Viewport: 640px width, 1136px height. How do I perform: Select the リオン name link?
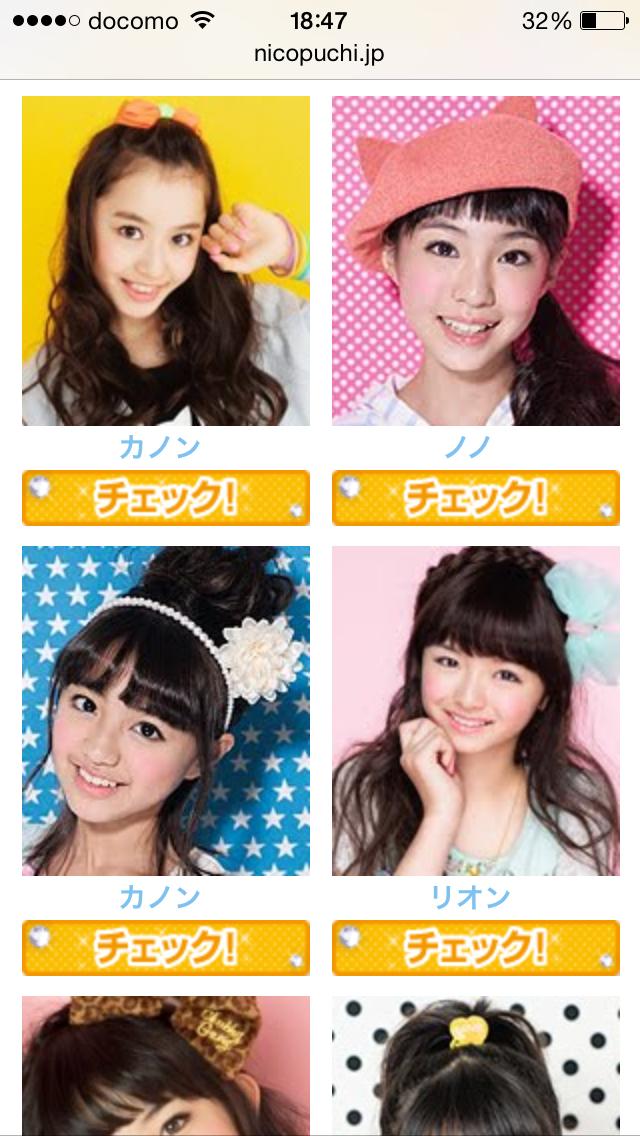(472, 897)
